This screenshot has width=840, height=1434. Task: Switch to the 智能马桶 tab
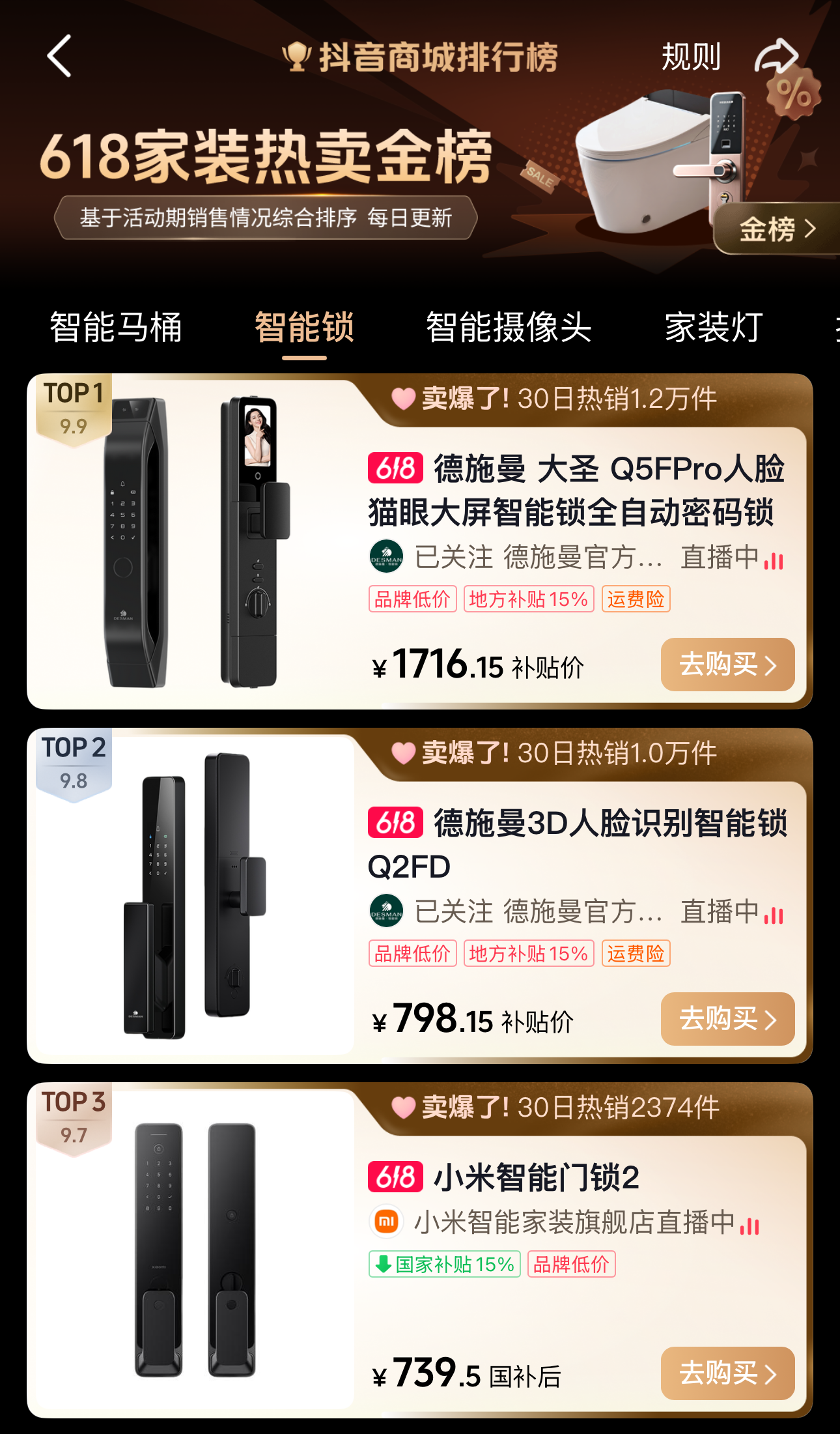click(116, 329)
